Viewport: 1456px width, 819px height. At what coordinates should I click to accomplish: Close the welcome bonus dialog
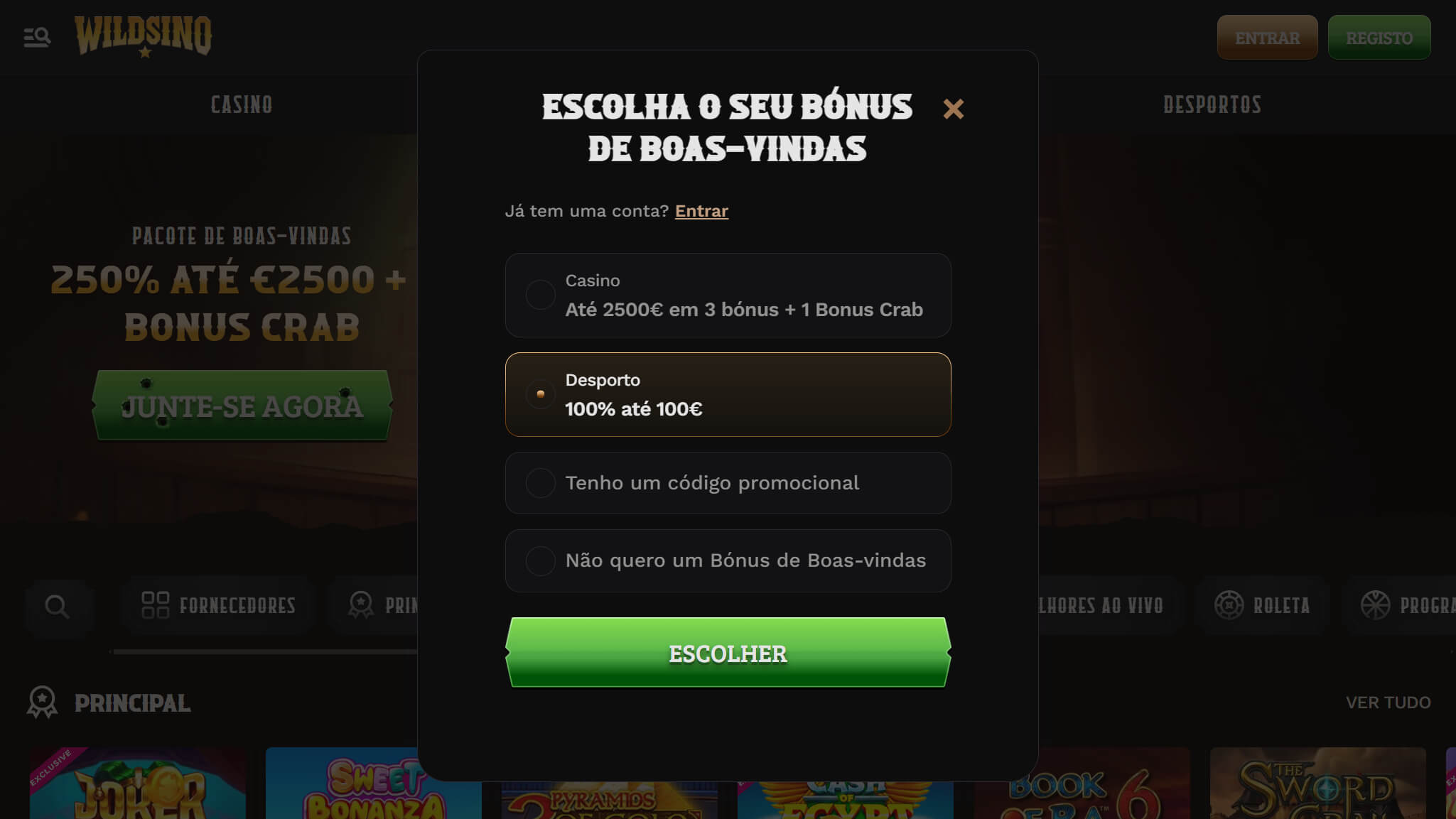coord(953,109)
